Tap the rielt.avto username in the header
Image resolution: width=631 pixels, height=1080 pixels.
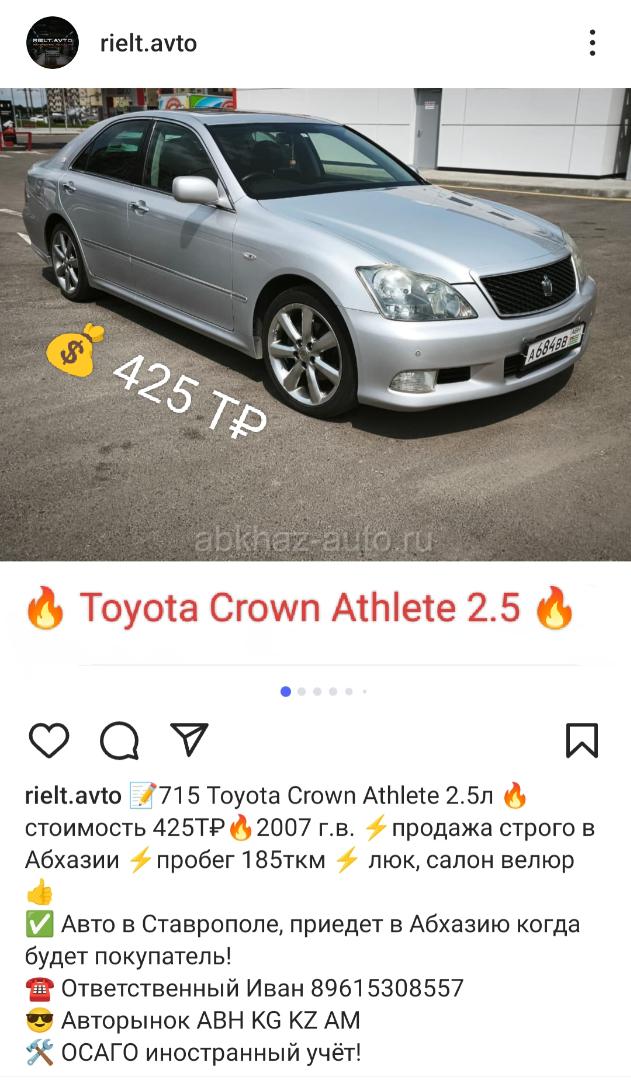coord(148,43)
